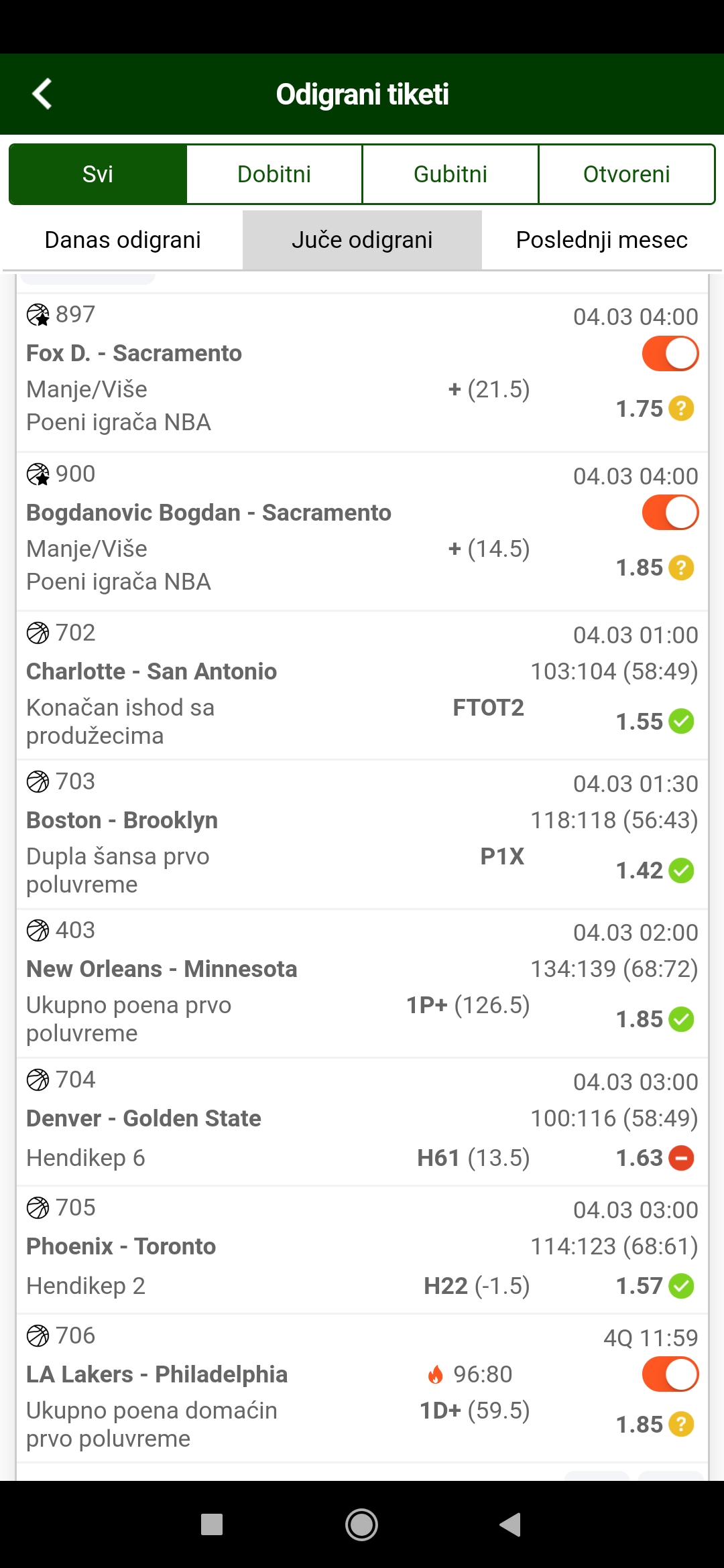Toggle the switch for Fox D. - Sacramento
Image resolution: width=724 pixels, height=1568 pixels.
point(670,353)
